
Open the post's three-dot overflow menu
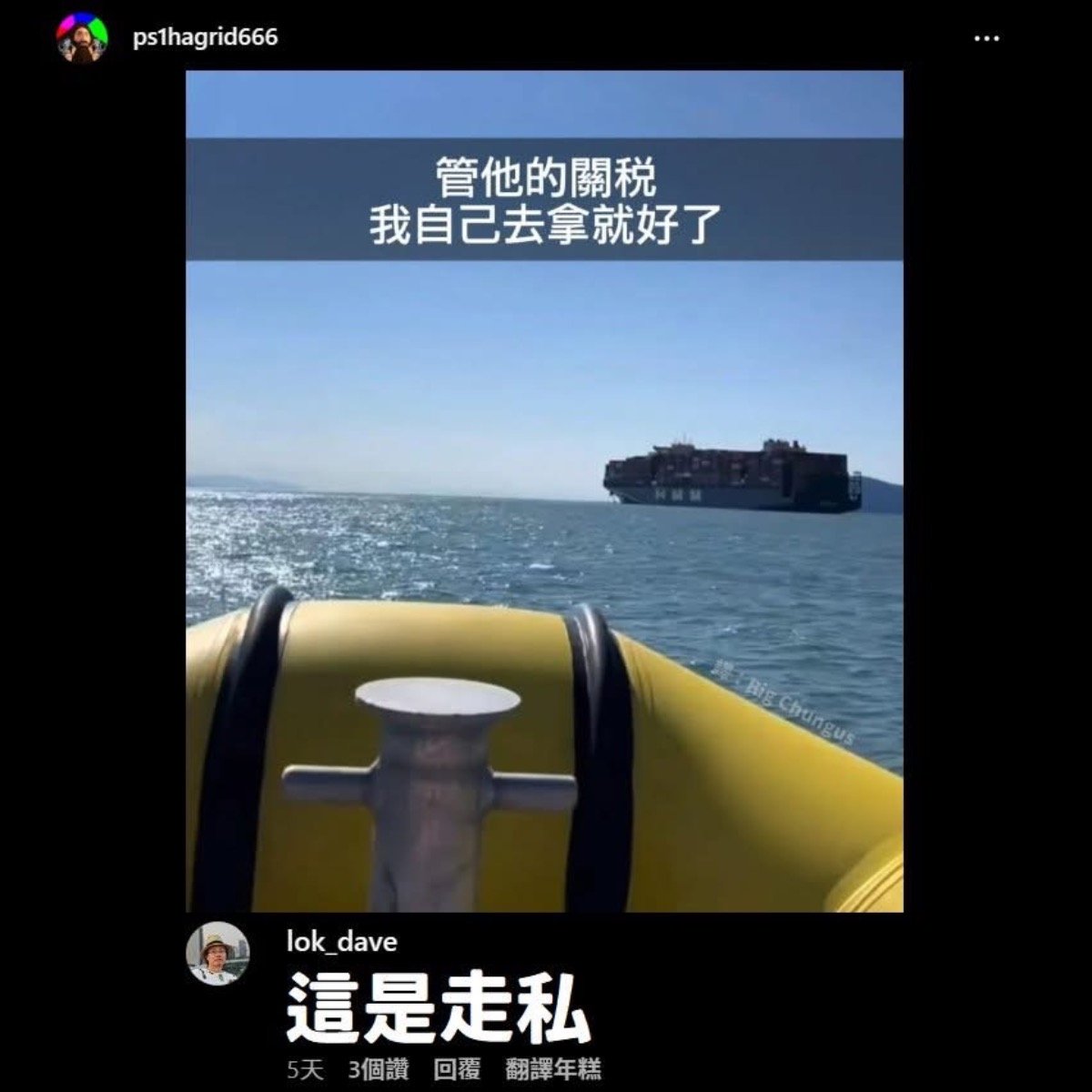986,39
